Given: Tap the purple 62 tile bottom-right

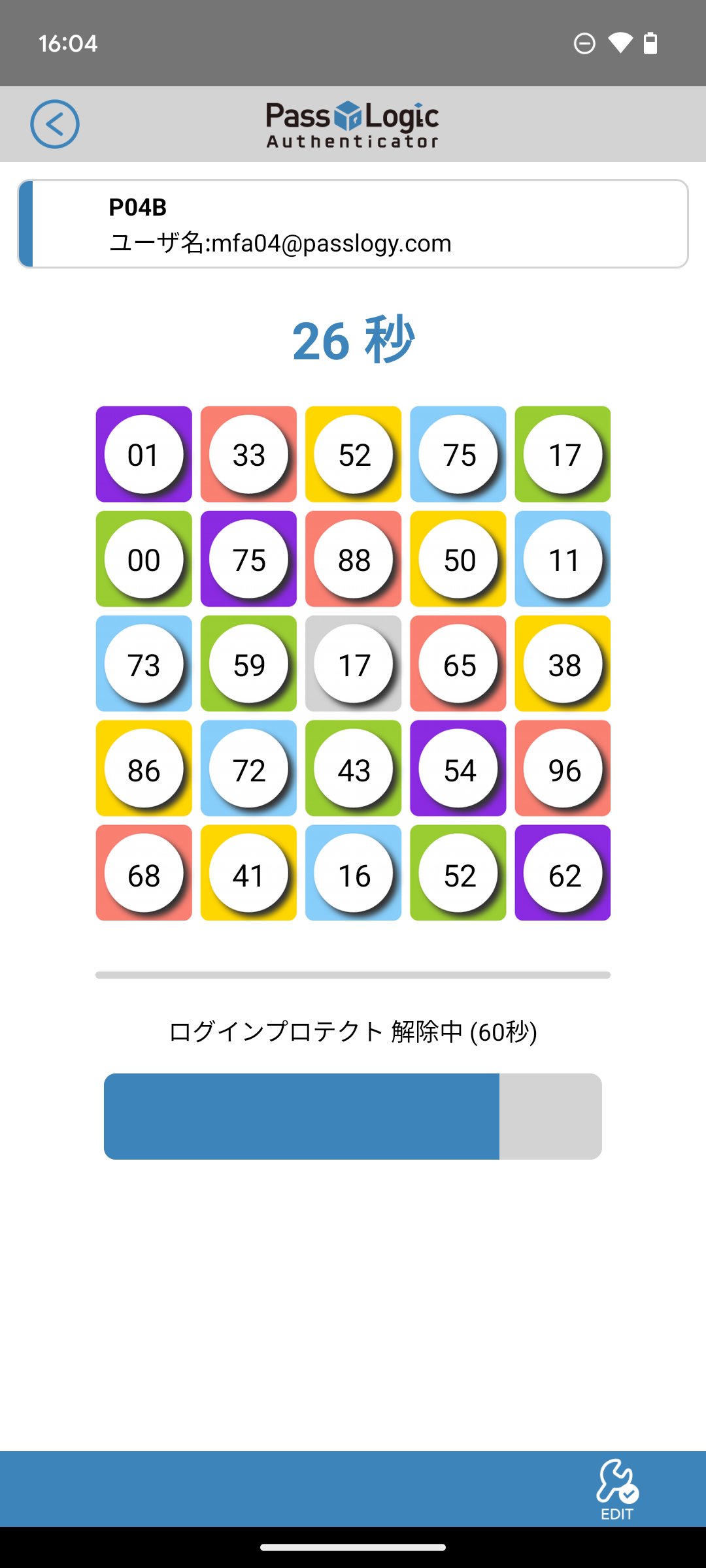Looking at the screenshot, I should point(563,874).
